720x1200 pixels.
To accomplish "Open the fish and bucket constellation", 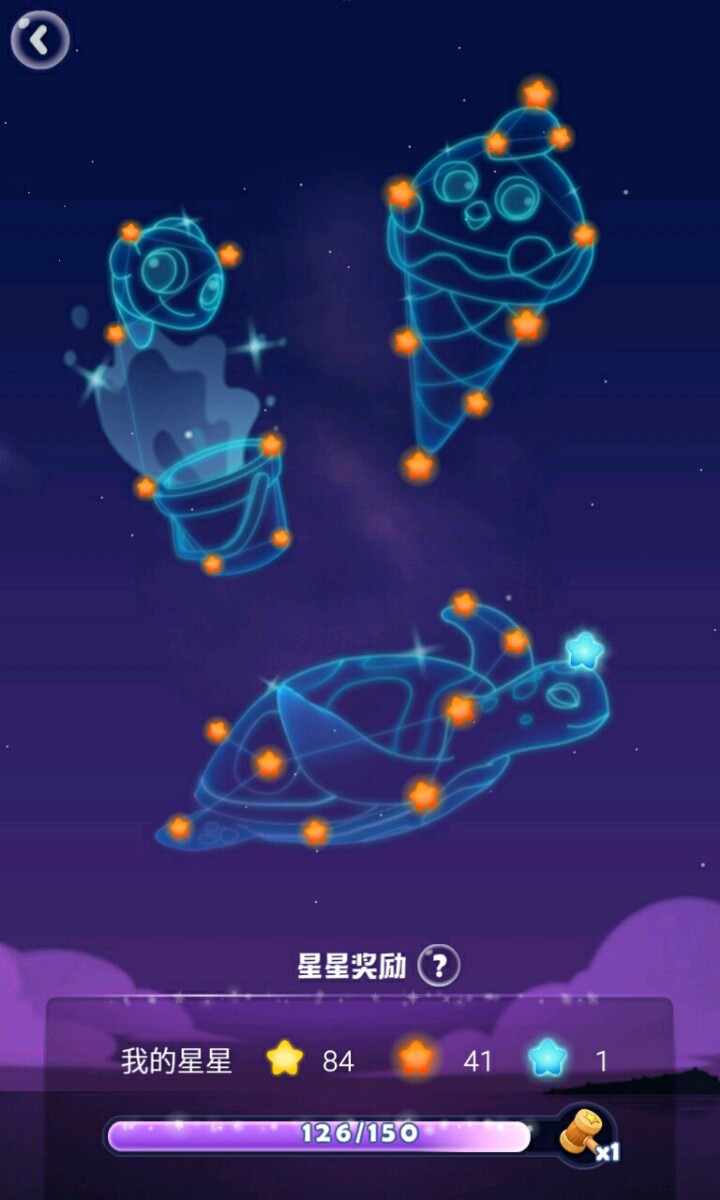I will [x=190, y=400].
